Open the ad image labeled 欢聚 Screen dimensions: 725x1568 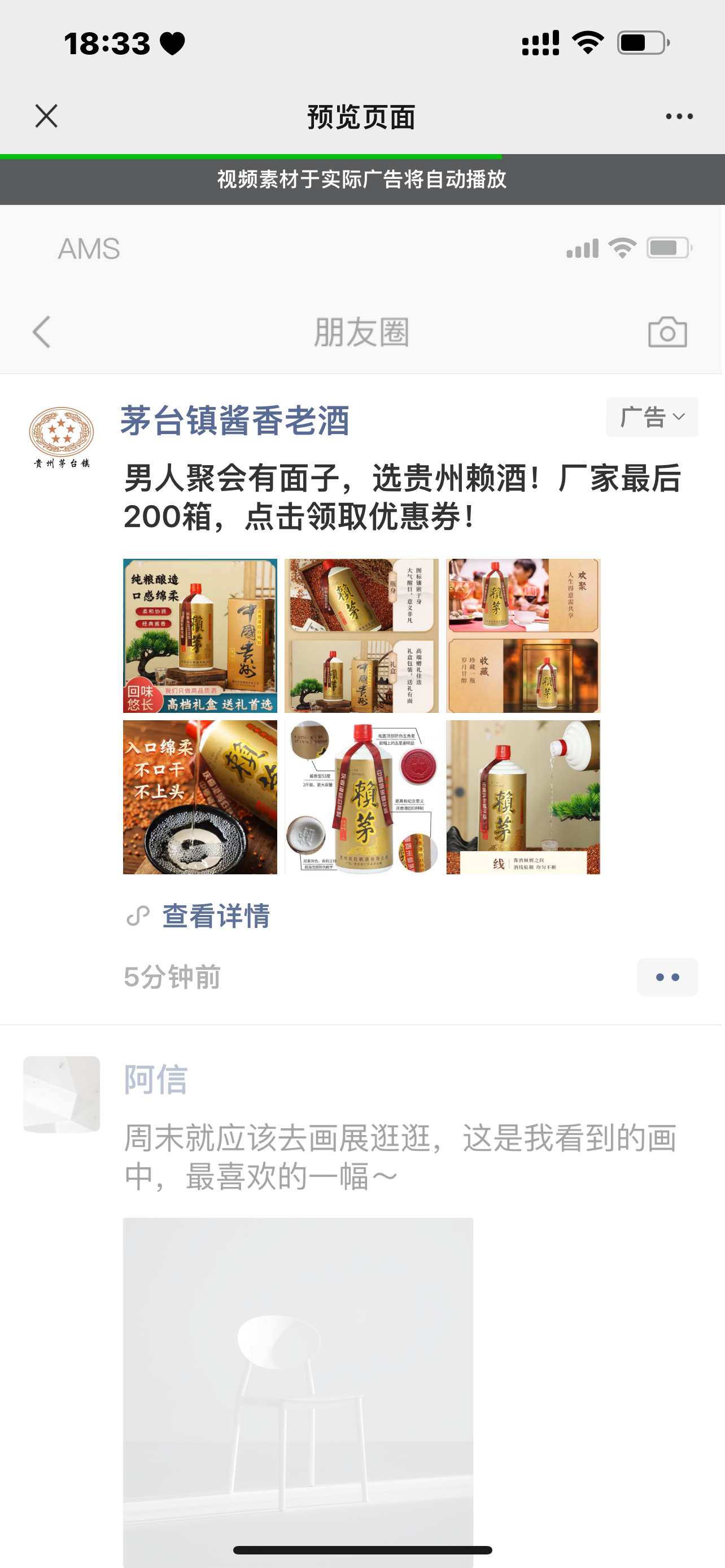pyautogui.click(x=523, y=636)
